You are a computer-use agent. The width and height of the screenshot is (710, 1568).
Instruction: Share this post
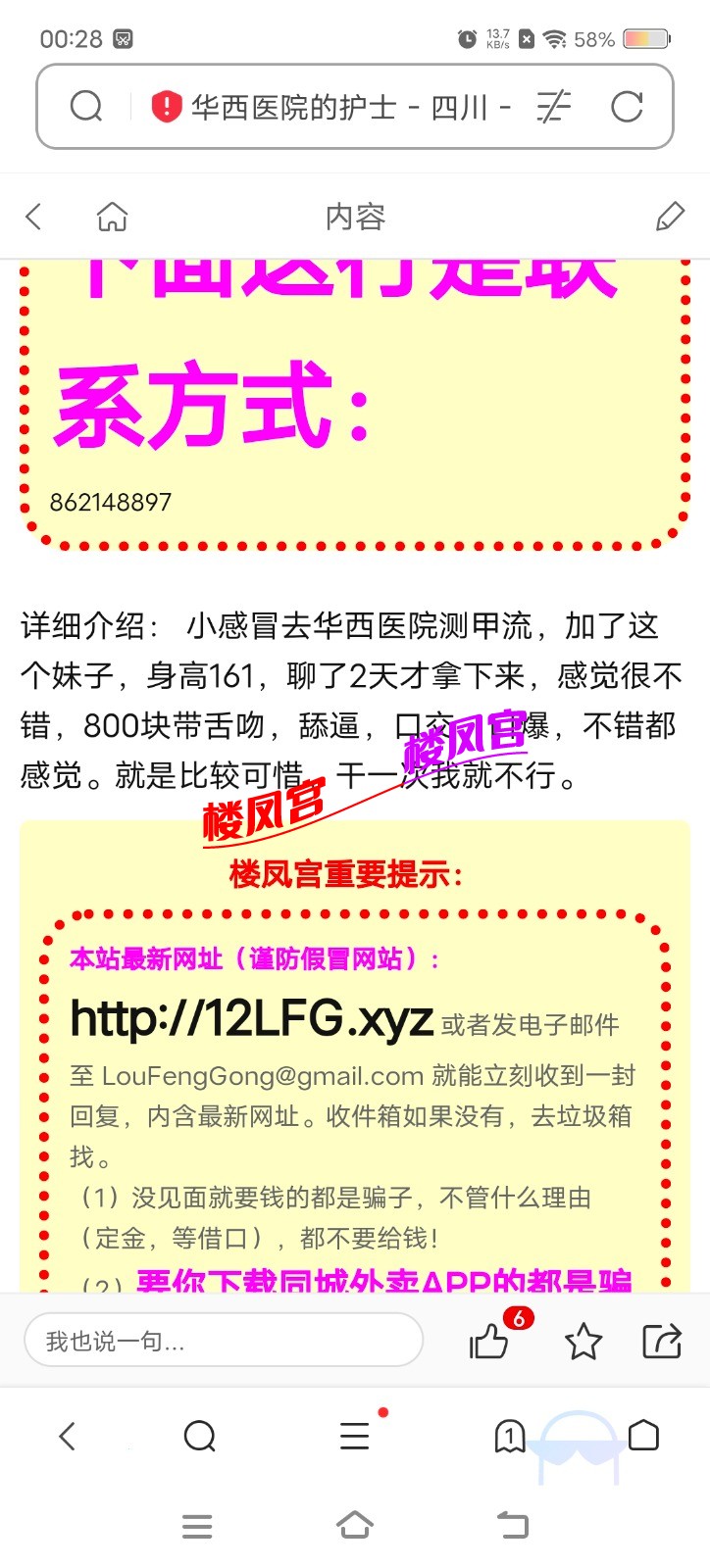click(x=662, y=1341)
